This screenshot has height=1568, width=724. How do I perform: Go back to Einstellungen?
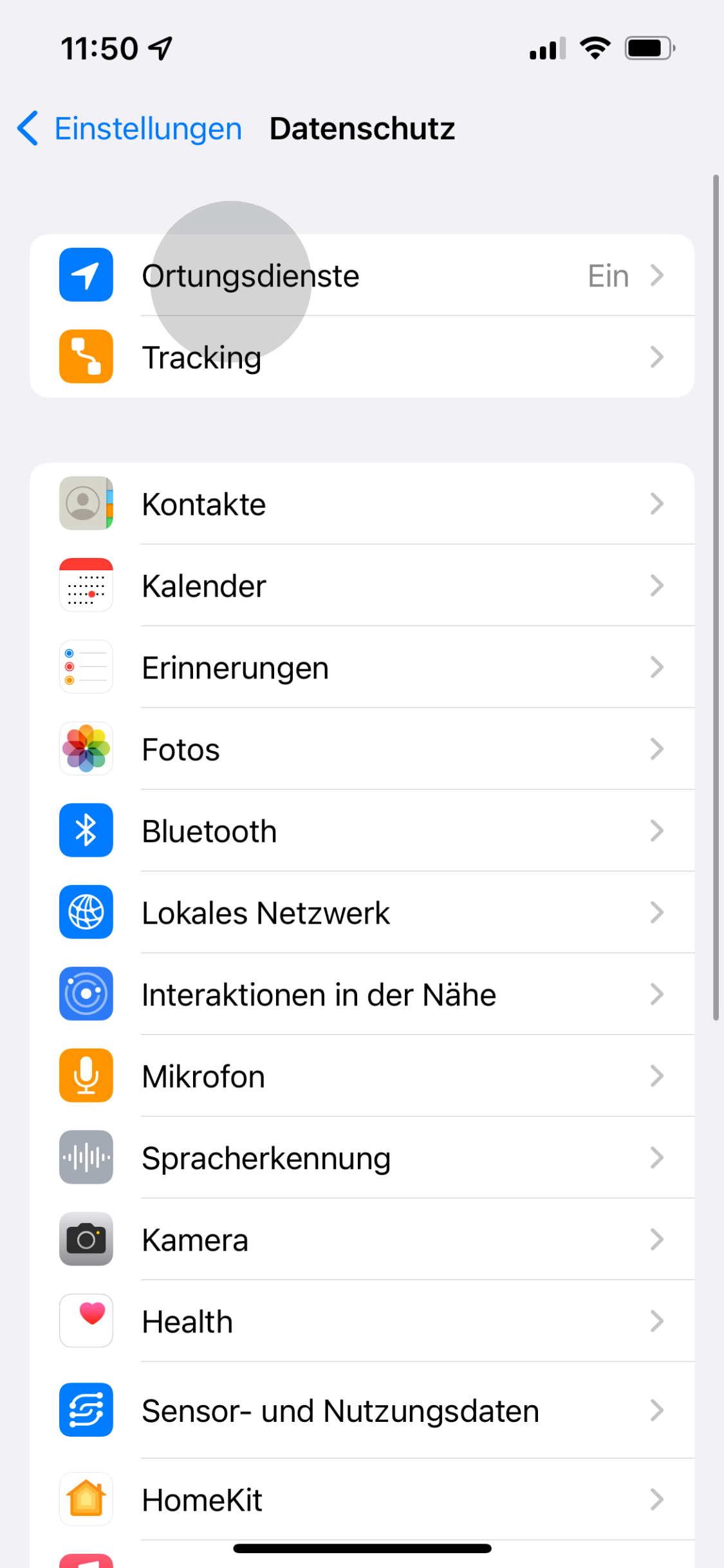pyautogui.click(x=127, y=128)
